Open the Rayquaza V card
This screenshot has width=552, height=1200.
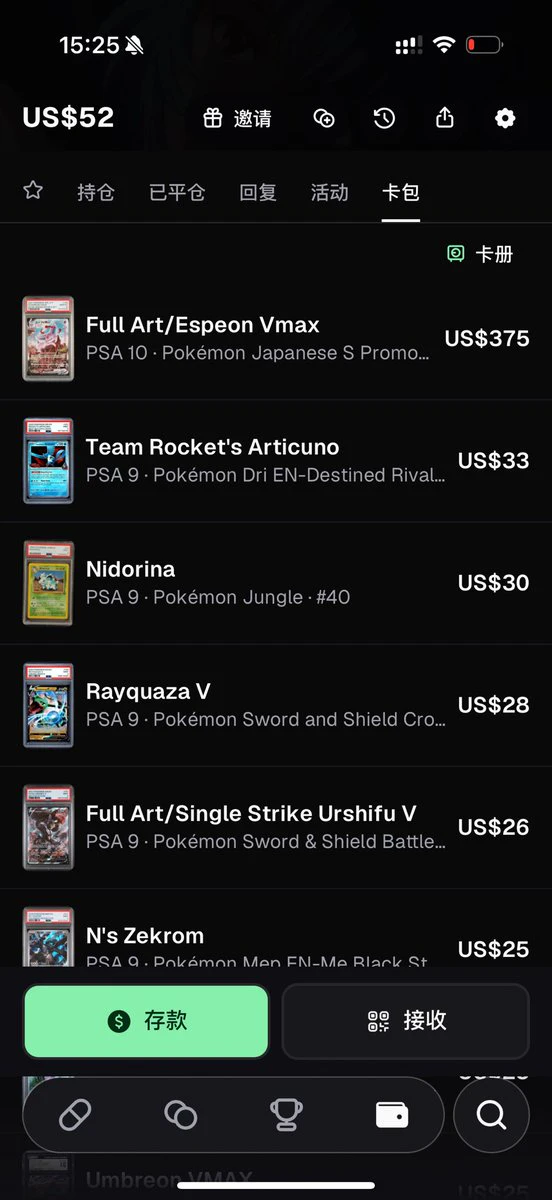276,705
